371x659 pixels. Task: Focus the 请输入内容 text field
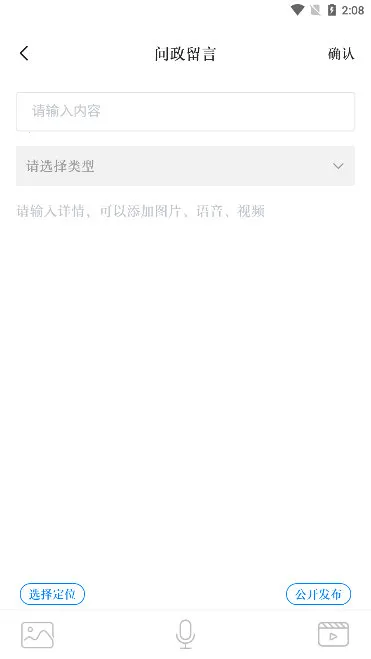pos(185,111)
